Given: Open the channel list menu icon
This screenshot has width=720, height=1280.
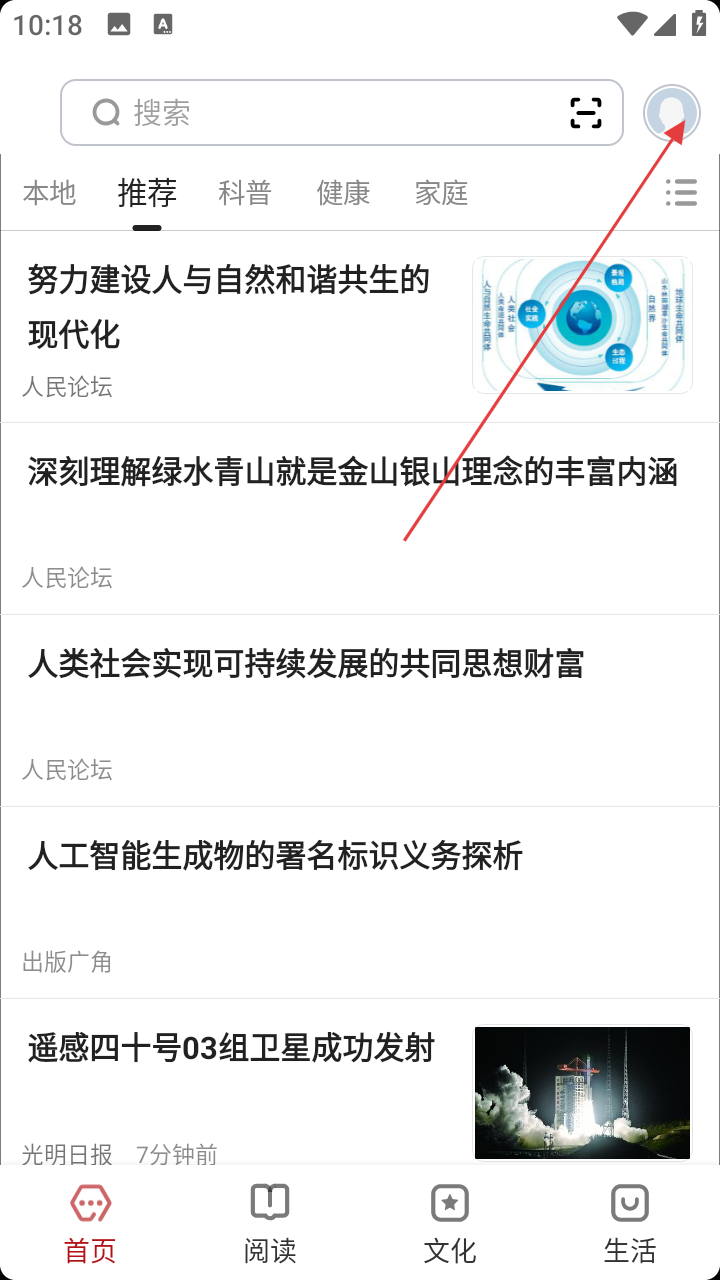Looking at the screenshot, I should point(681,192).
